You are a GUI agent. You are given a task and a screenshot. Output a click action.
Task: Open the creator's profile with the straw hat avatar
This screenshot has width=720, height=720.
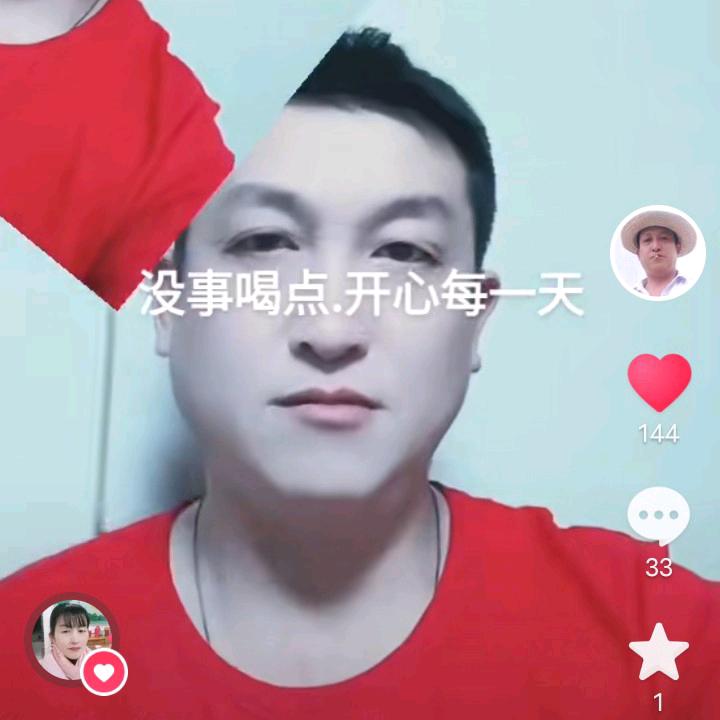click(658, 254)
